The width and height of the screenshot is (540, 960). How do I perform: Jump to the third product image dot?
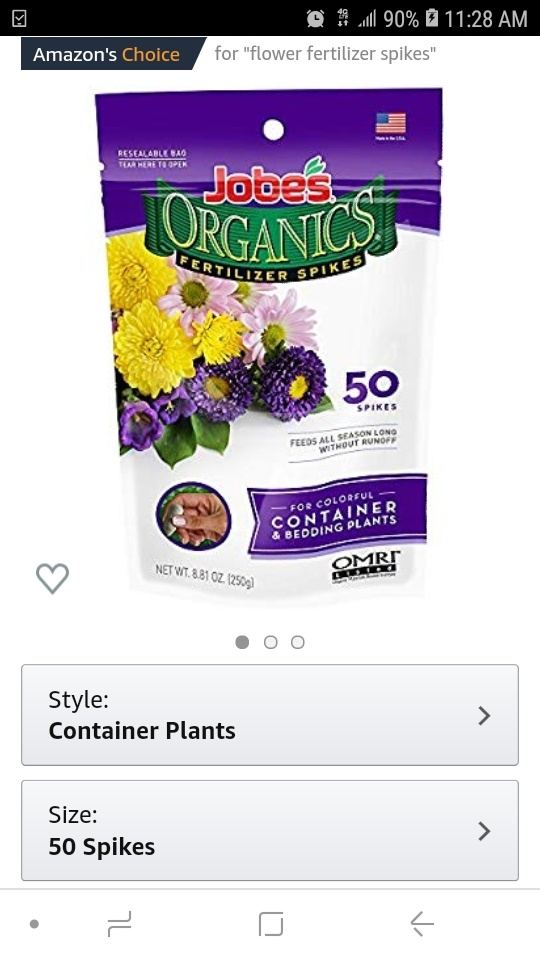pos(298,642)
